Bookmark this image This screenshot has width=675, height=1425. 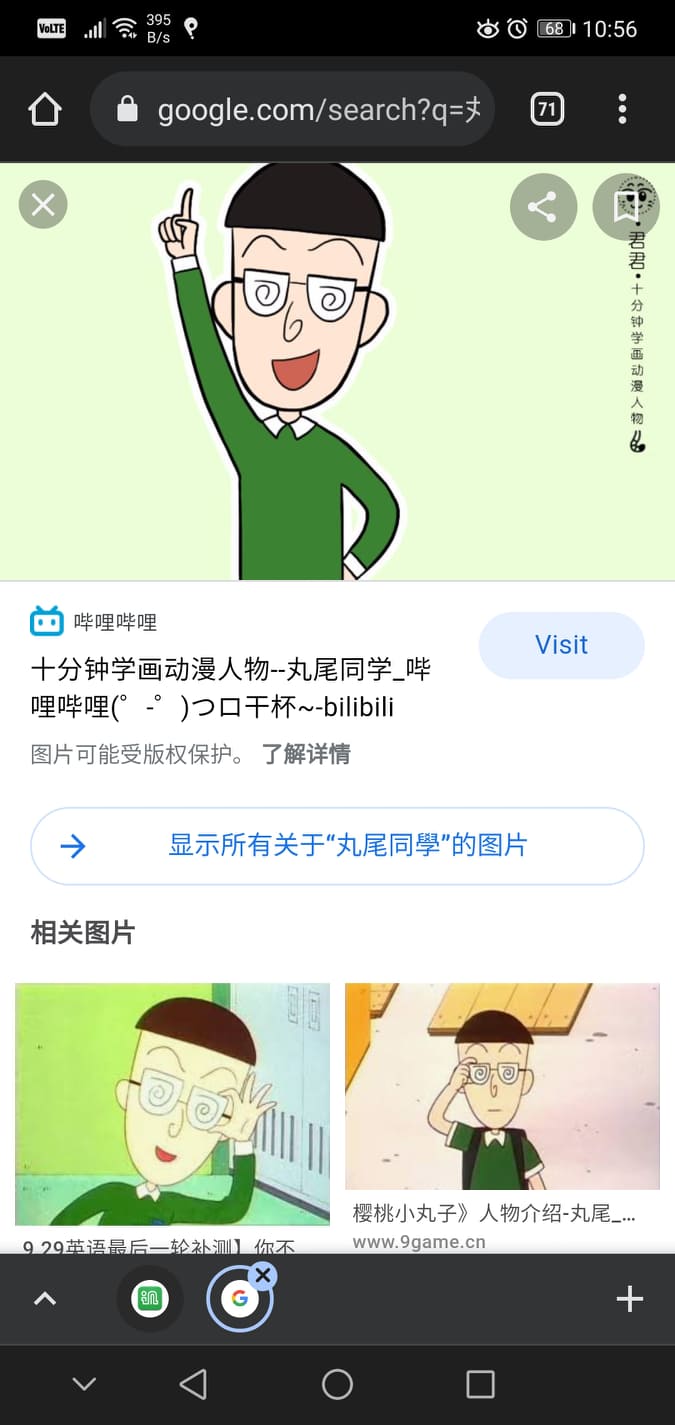627,207
